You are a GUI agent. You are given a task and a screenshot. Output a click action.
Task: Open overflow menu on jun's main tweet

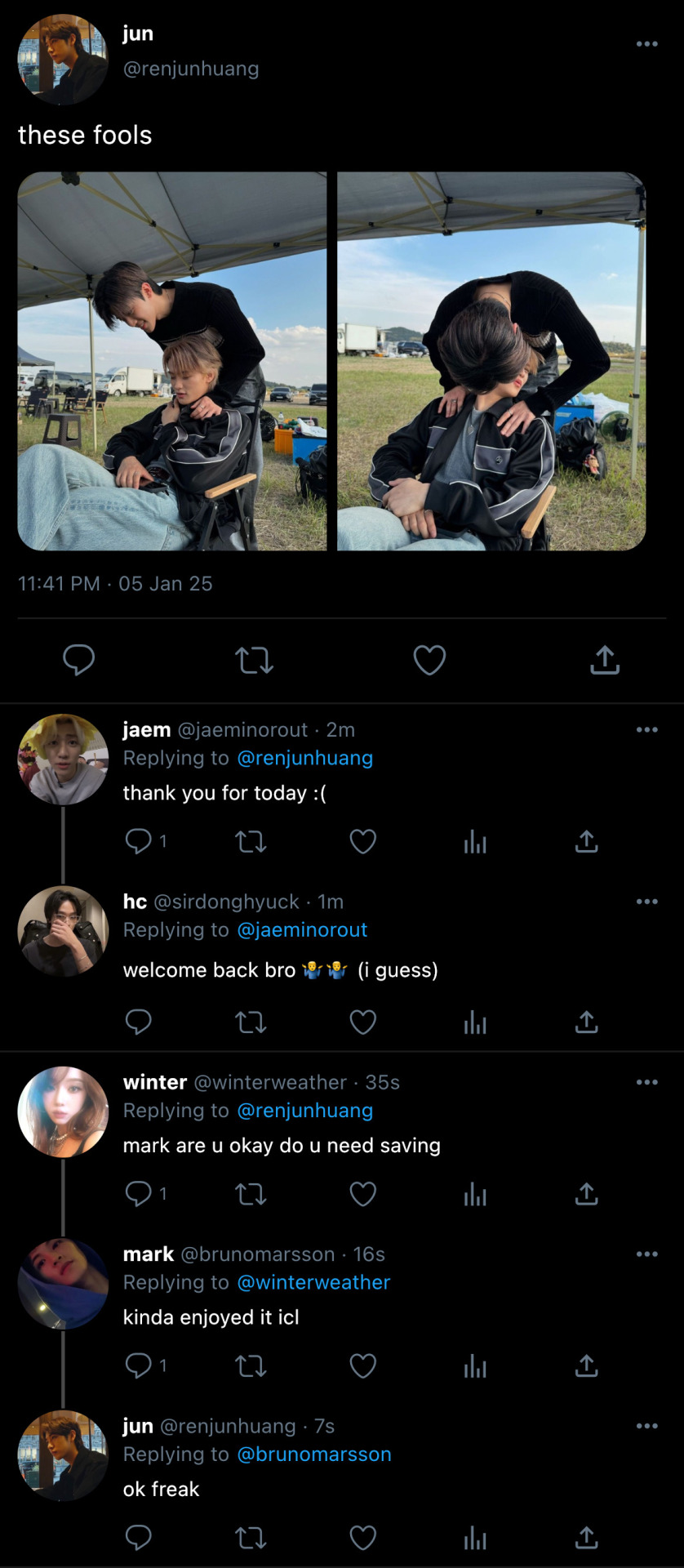(x=646, y=44)
